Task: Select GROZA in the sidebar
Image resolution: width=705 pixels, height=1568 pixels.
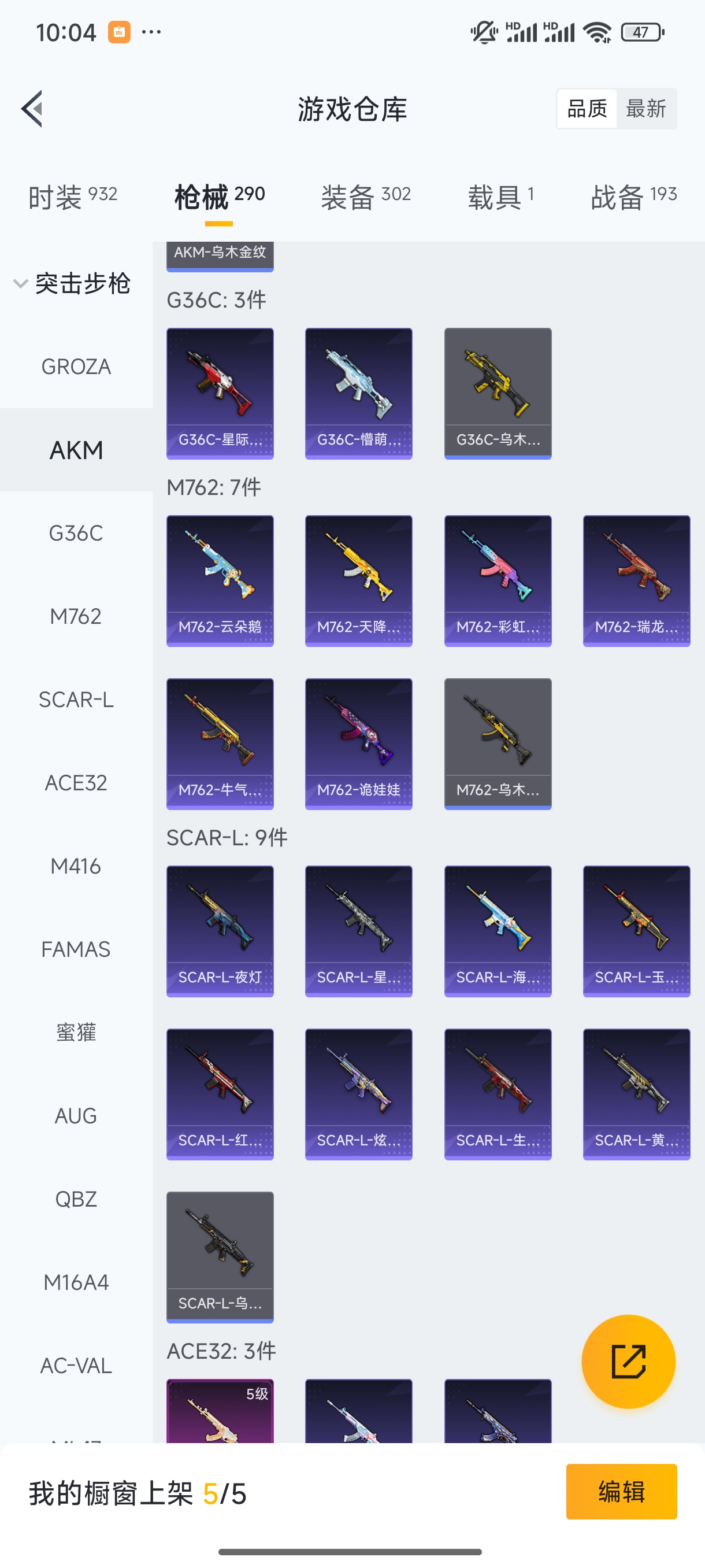Action: [76, 367]
